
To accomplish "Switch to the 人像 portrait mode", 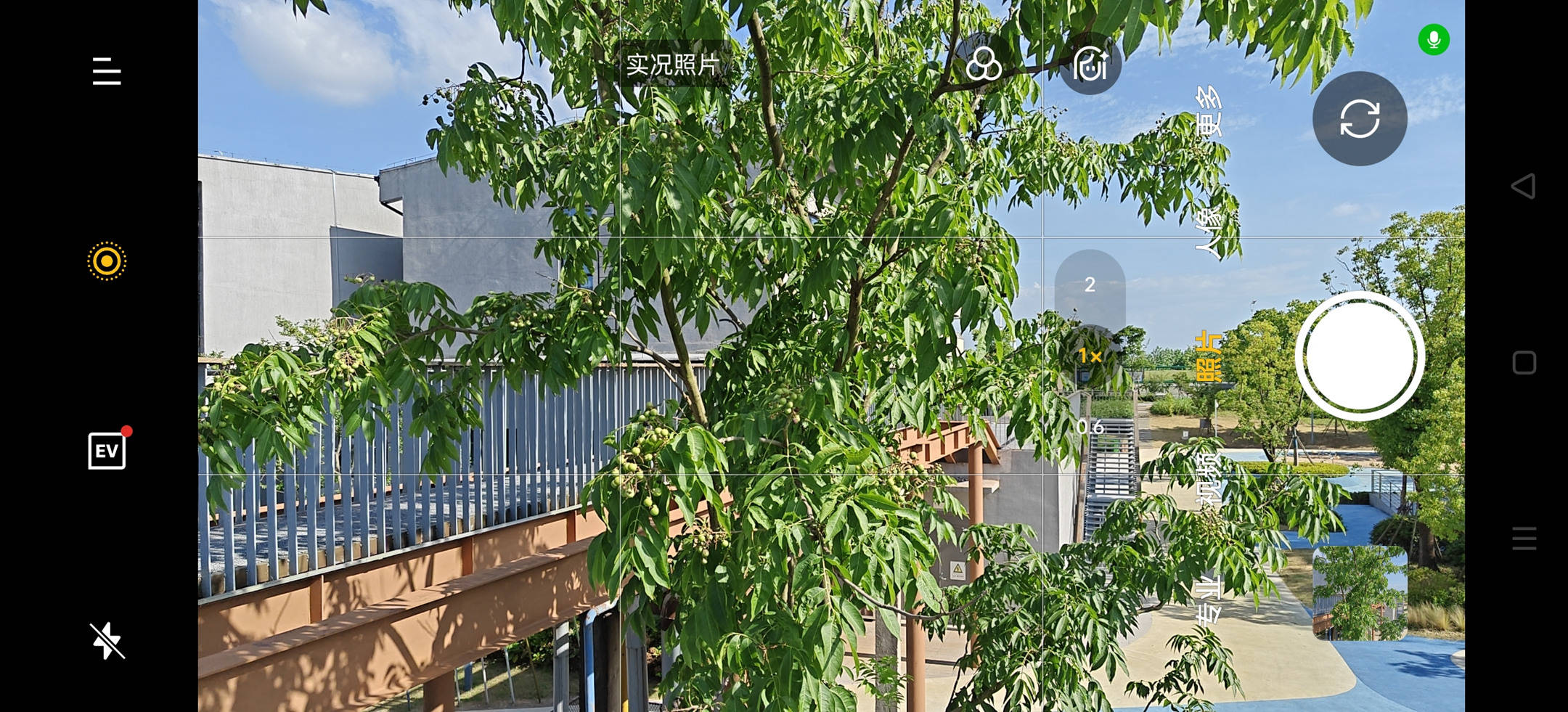I will click(x=1209, y=233).
